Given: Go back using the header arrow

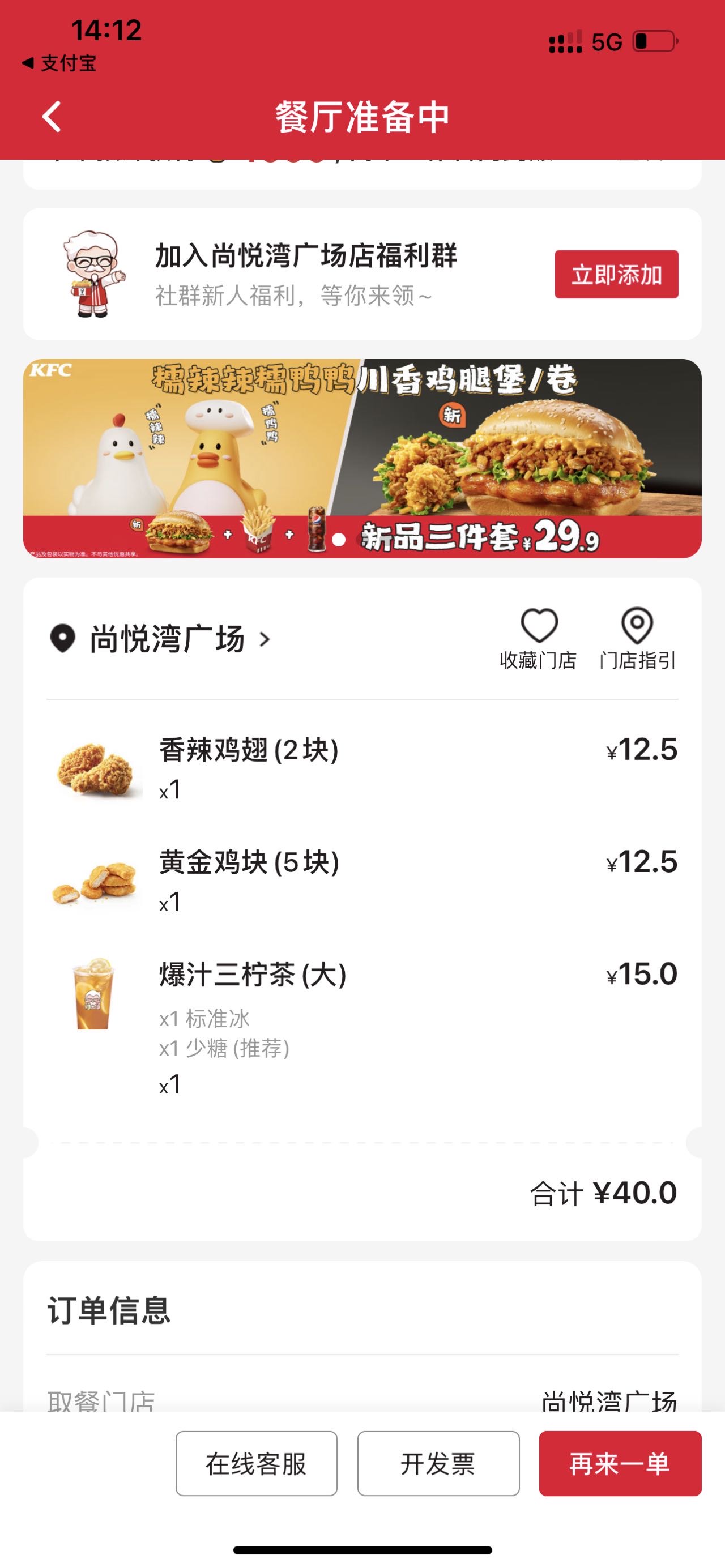Looking at the screenshot, I should pyautogui.click(x=52, y=116).
